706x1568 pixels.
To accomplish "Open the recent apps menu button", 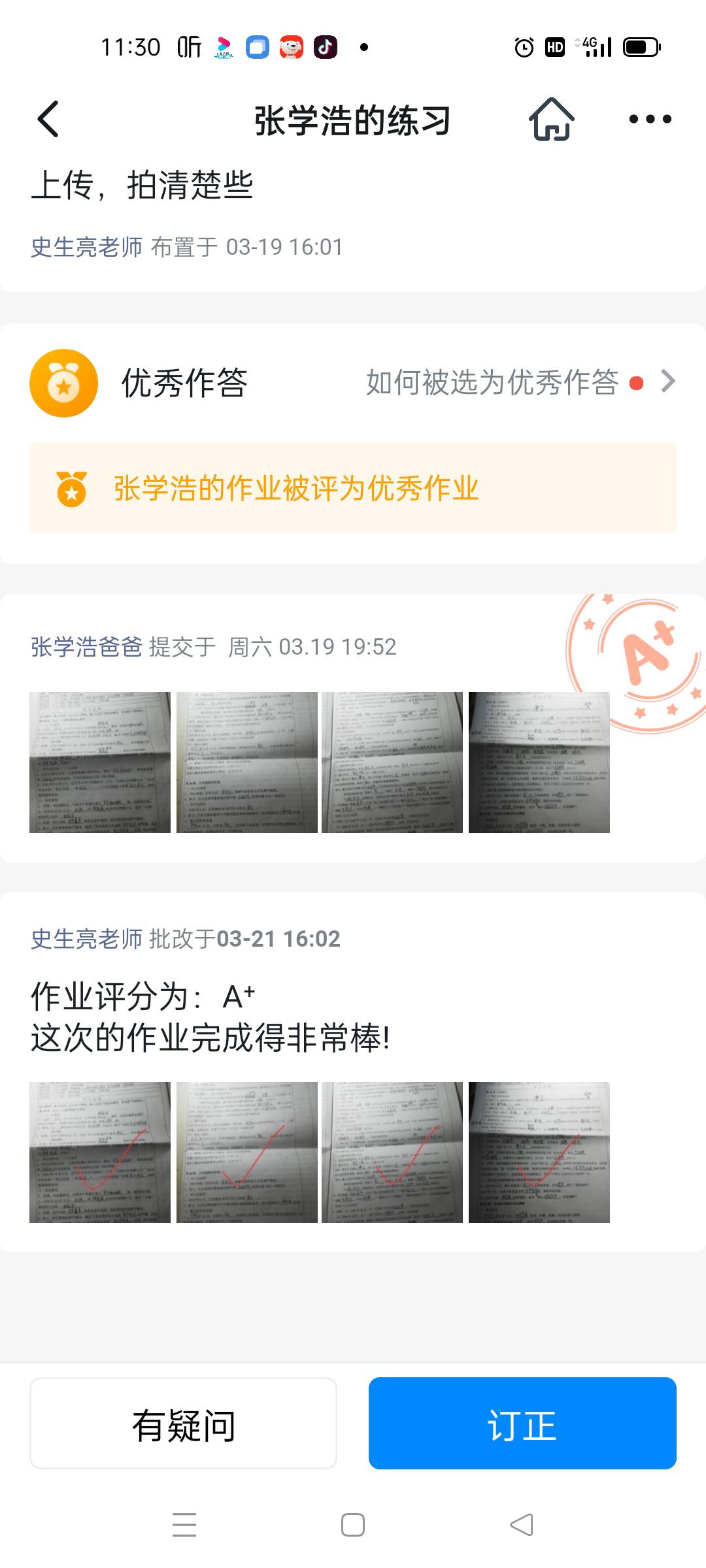I will pyautogui.click(x=185, y=1525).
